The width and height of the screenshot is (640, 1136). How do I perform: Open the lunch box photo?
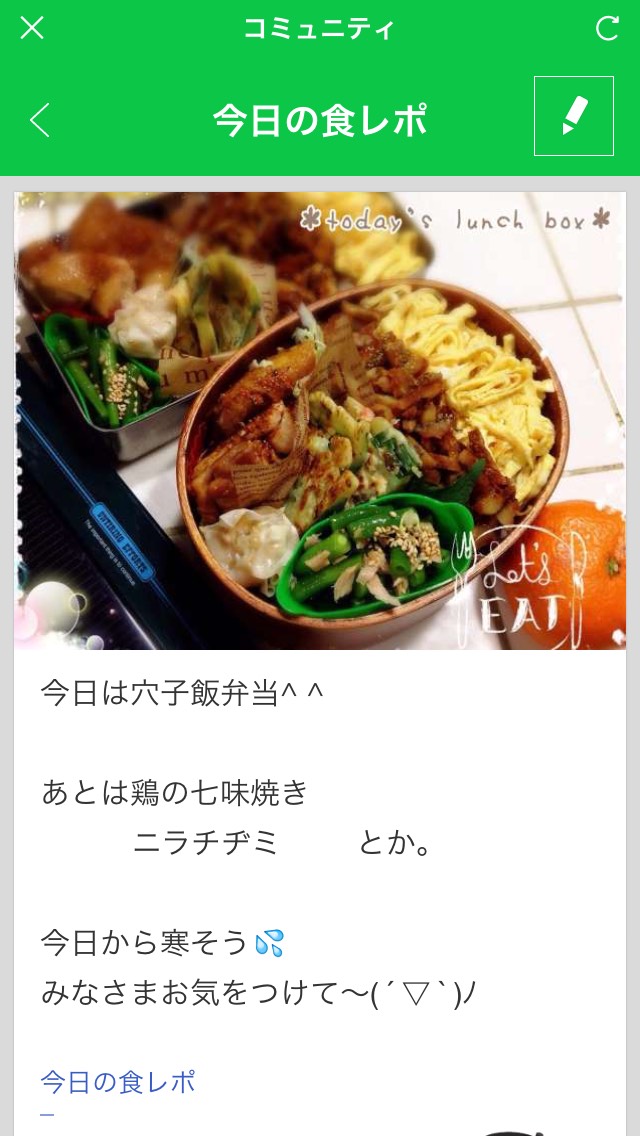320,420
